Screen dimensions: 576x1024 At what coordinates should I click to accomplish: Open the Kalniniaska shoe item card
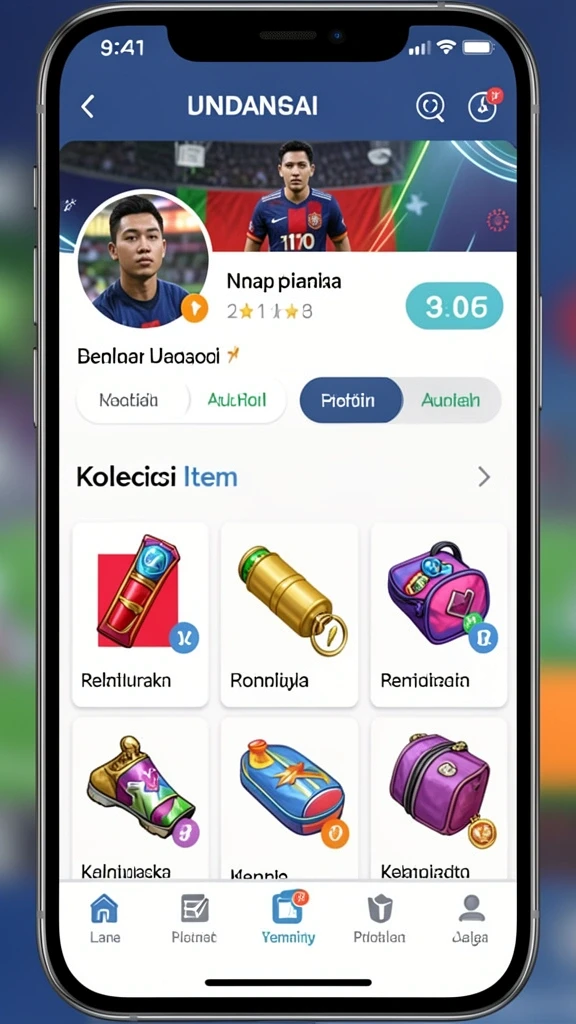(140, 799)
